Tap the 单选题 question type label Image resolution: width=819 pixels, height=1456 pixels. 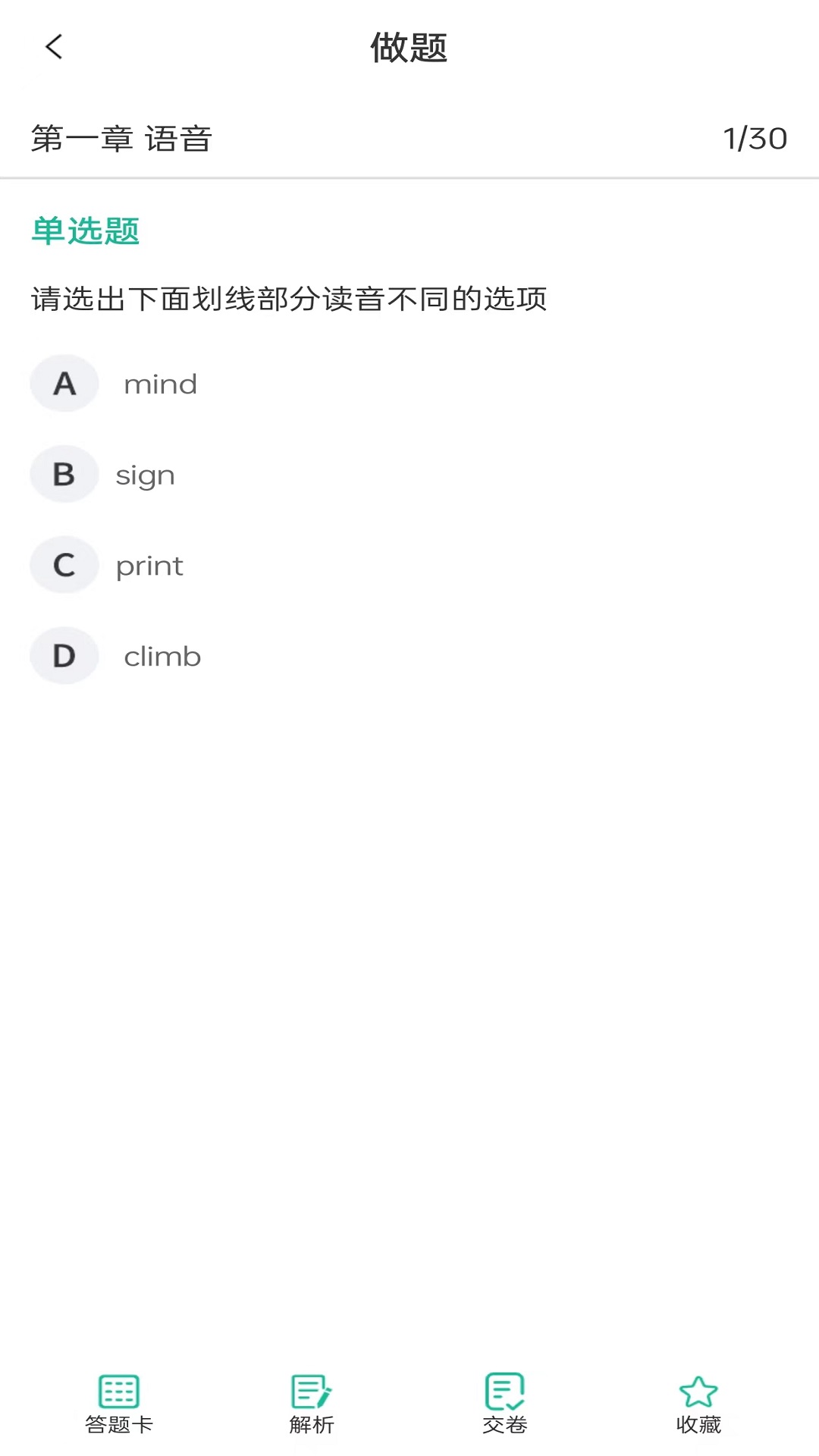point(84,231)
